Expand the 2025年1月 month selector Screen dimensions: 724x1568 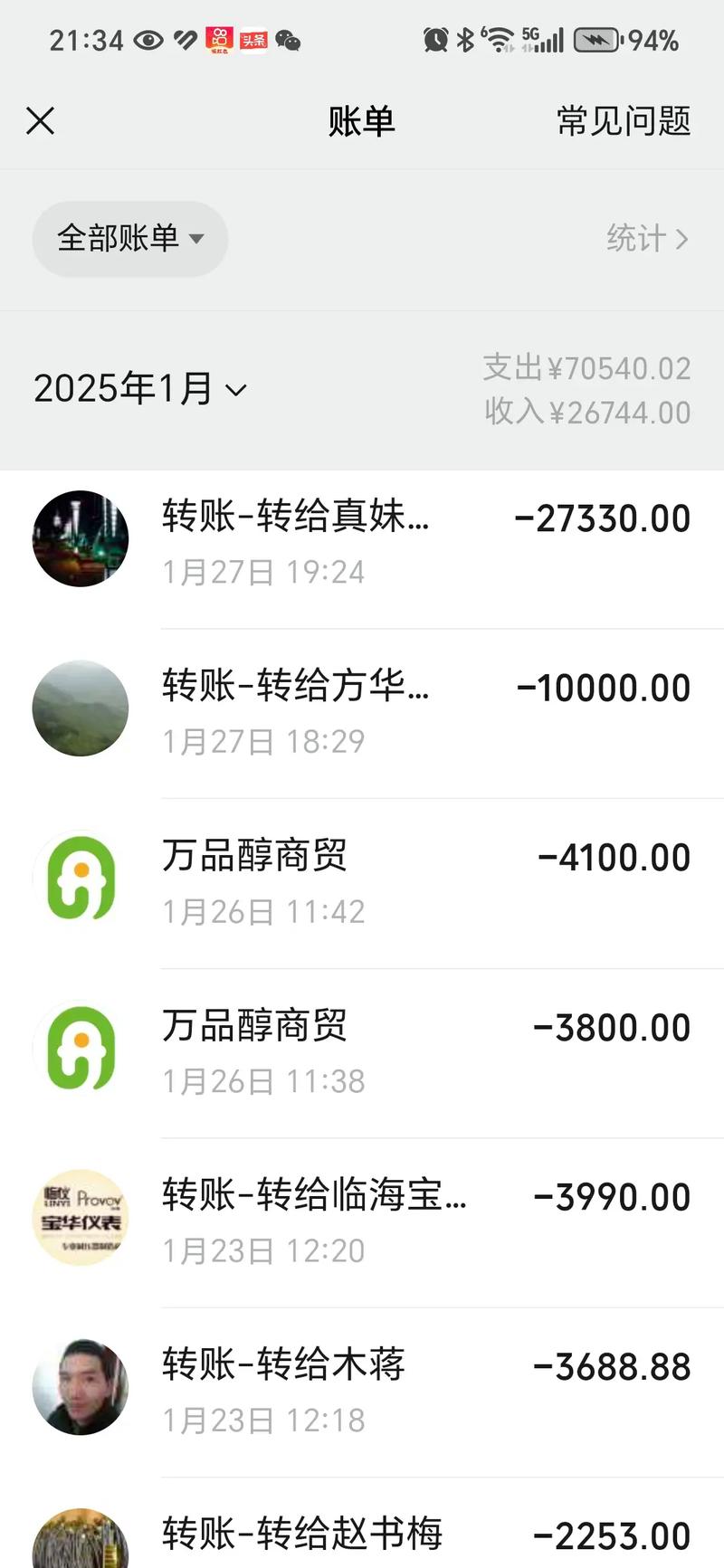140,389
